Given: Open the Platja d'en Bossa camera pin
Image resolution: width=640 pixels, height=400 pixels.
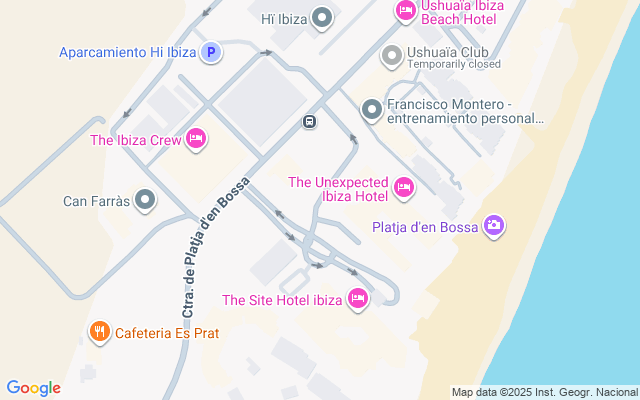Looking at the screenshot, I should [x=493, y=225].
